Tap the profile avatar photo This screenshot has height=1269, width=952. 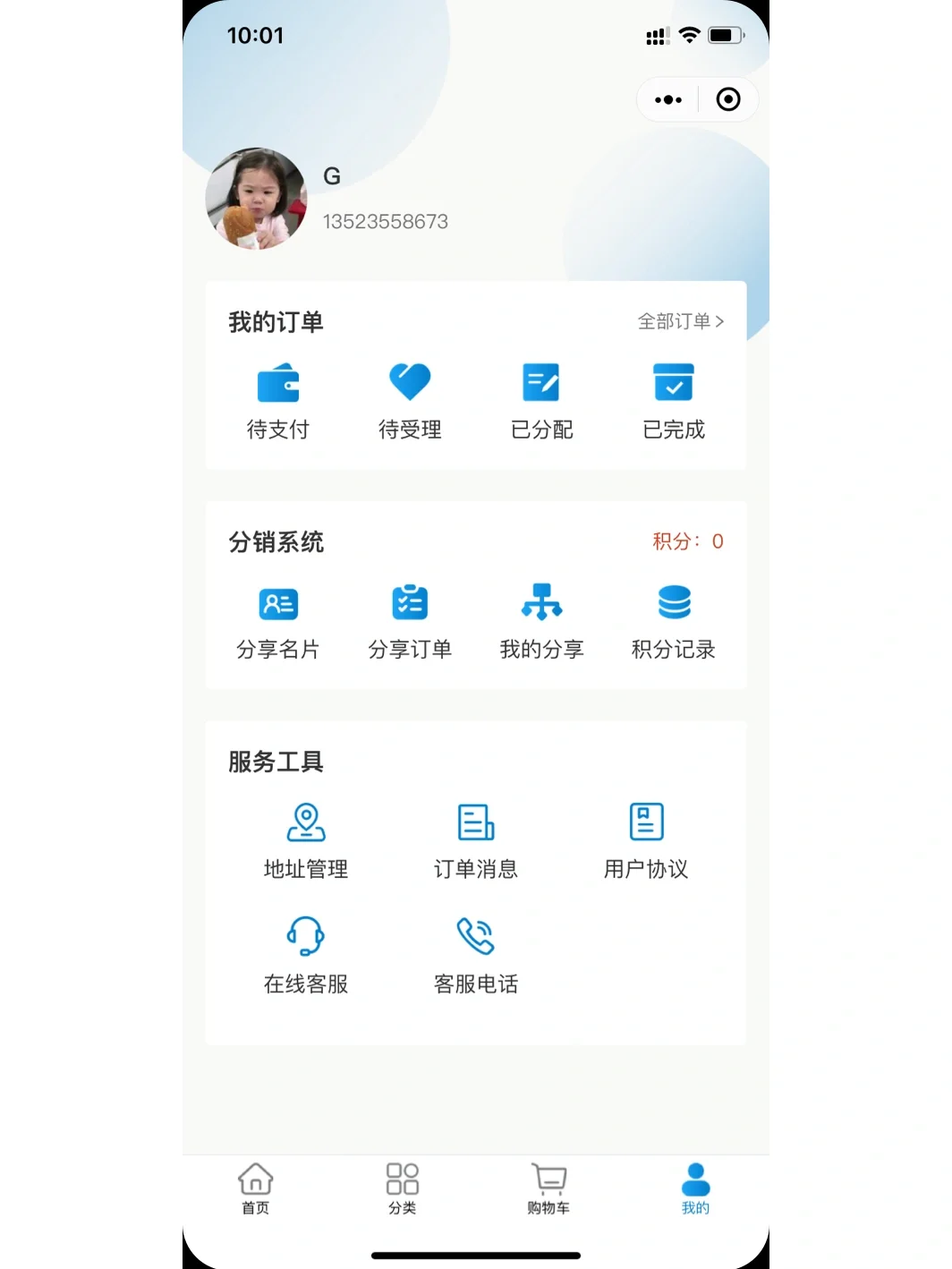click(257, 199)
